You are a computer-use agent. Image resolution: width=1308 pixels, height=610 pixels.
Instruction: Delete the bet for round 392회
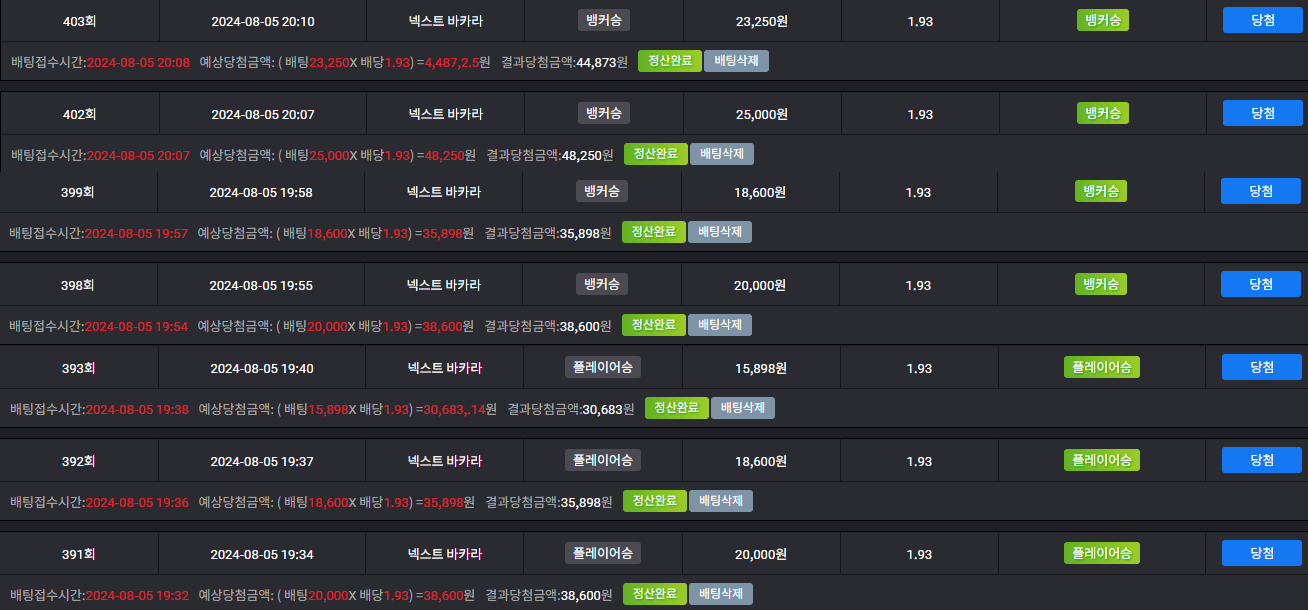click(720, 501)
